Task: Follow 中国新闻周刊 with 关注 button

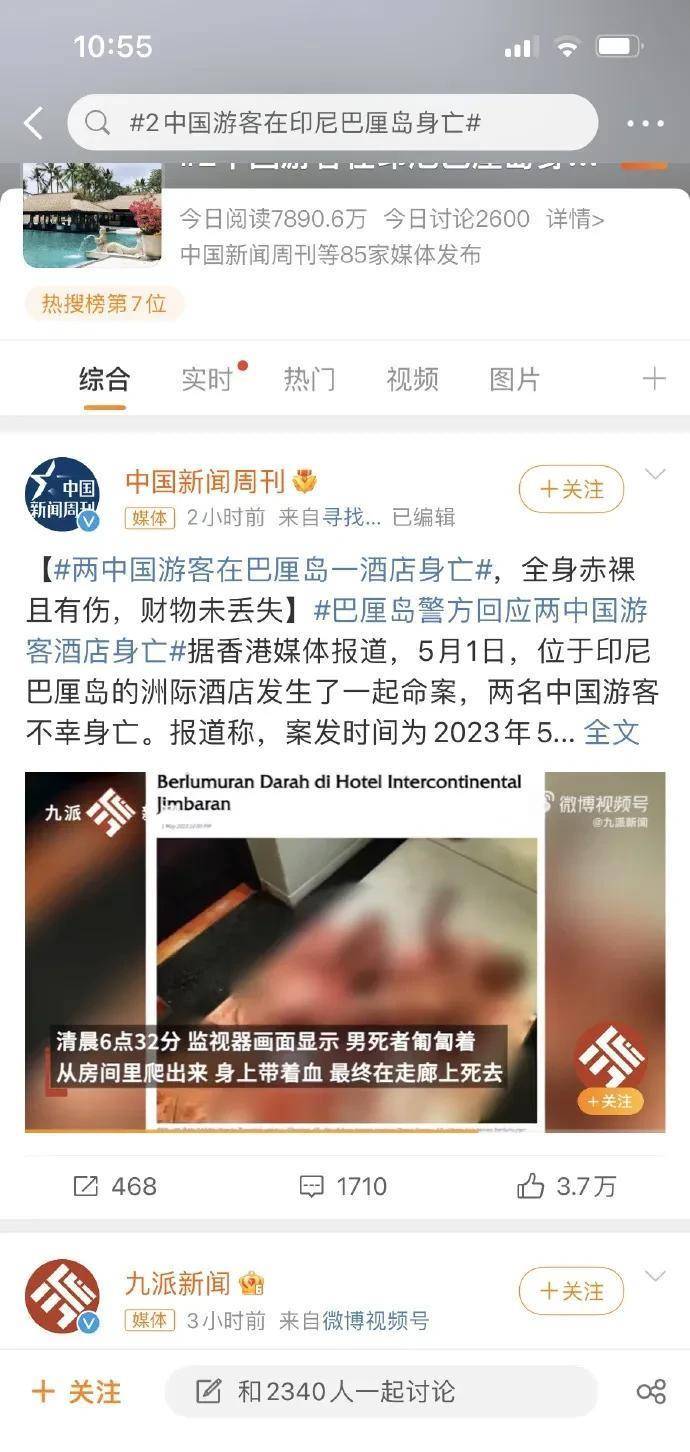Action: [x=571, y=489]
